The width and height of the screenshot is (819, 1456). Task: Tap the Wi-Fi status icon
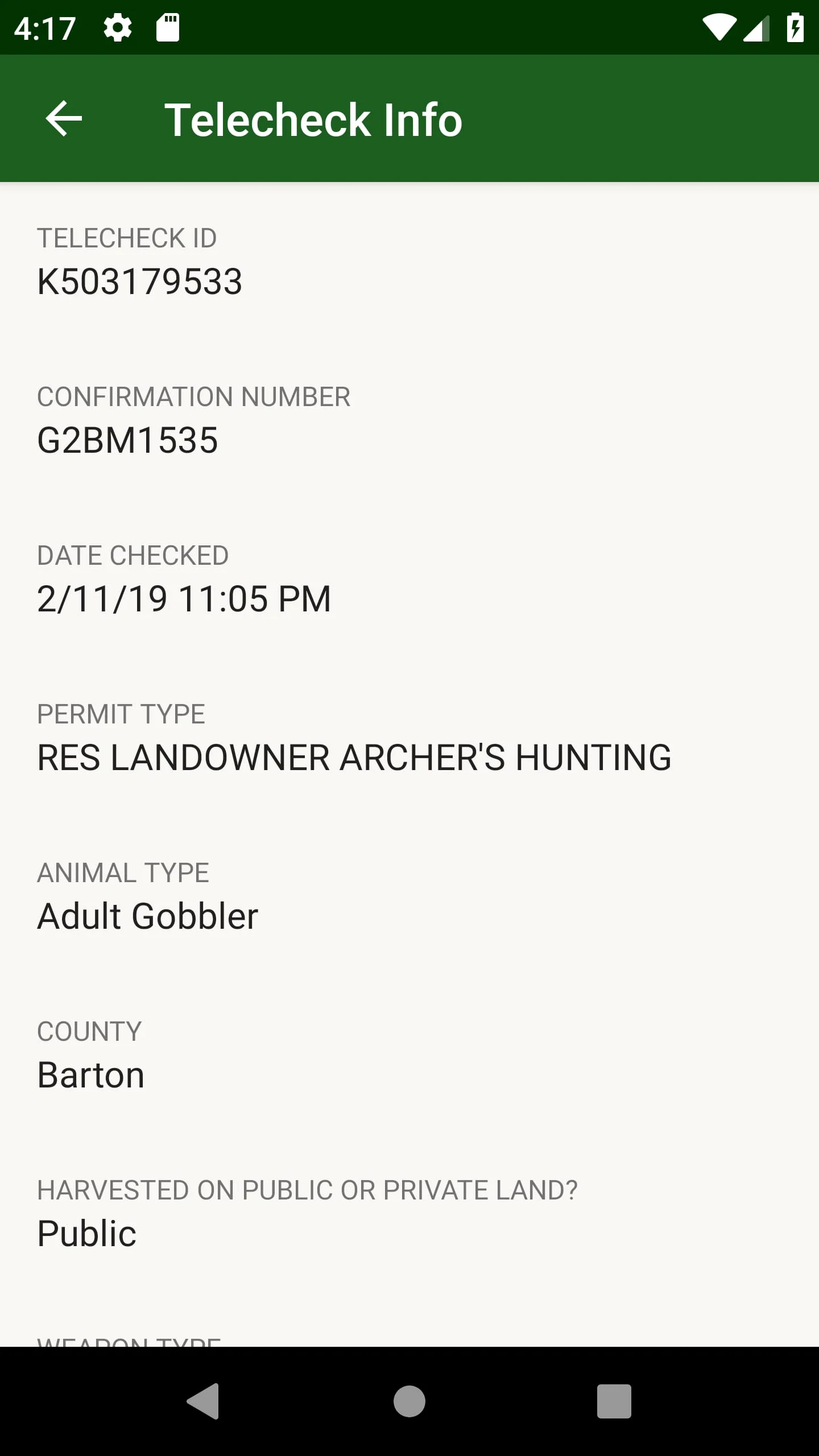coord(719,26)
